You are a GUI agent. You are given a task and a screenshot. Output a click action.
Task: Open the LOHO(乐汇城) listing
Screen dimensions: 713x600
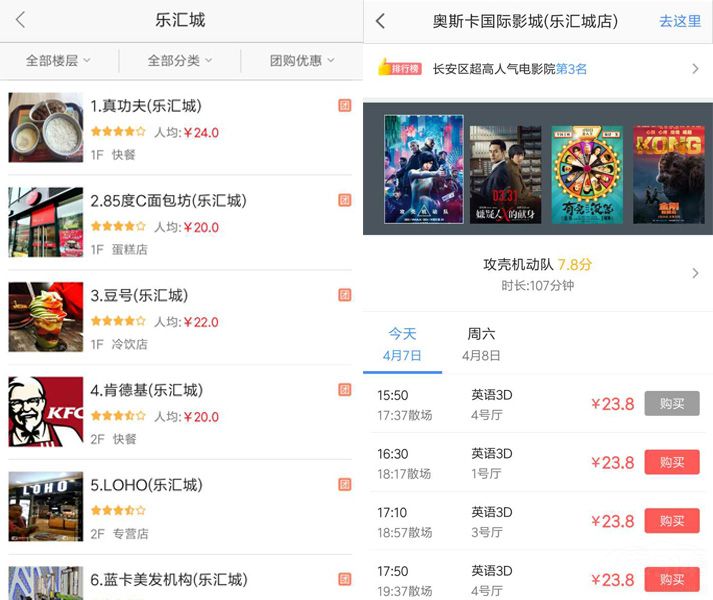[180, 506]
